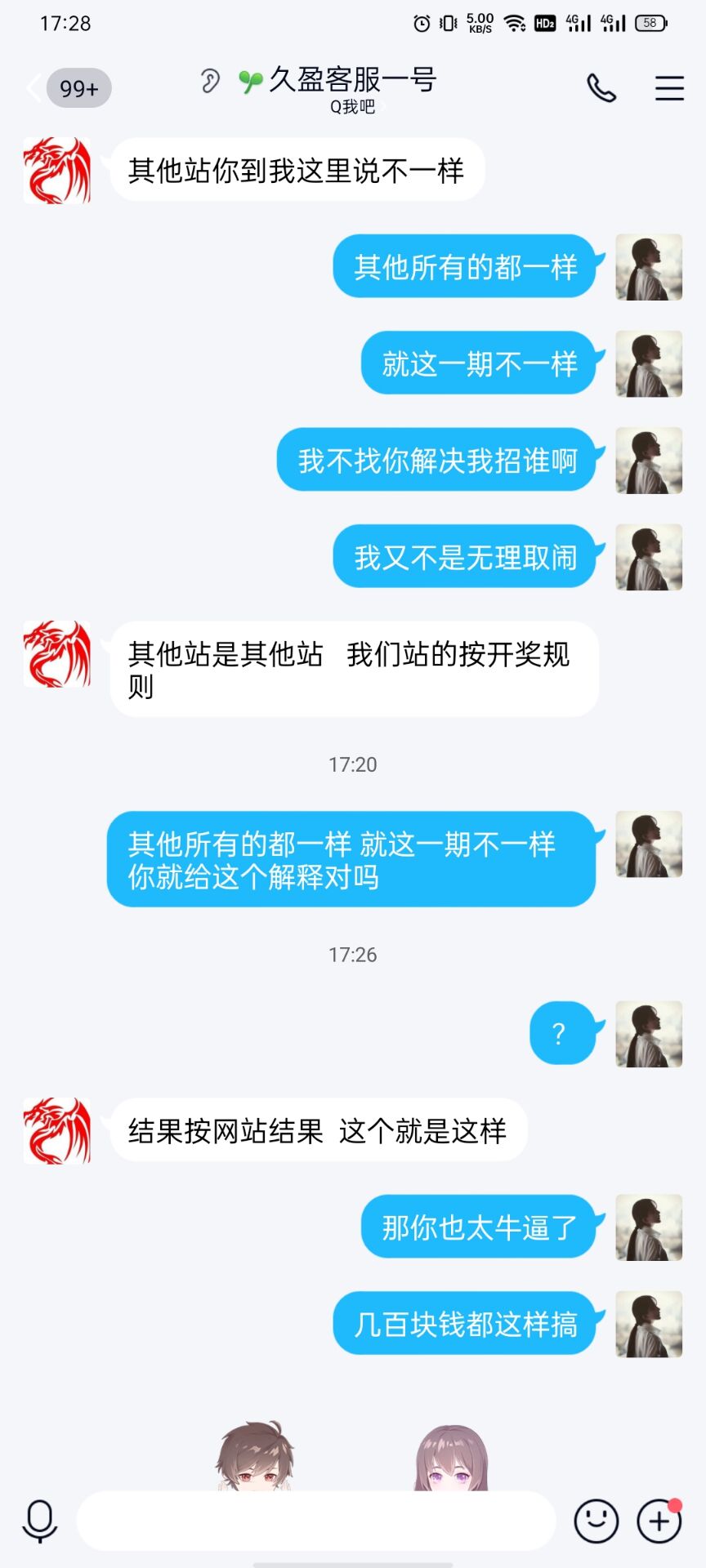Switch to voice message input
This screenshot has height=1568, width=706.
39,1521
